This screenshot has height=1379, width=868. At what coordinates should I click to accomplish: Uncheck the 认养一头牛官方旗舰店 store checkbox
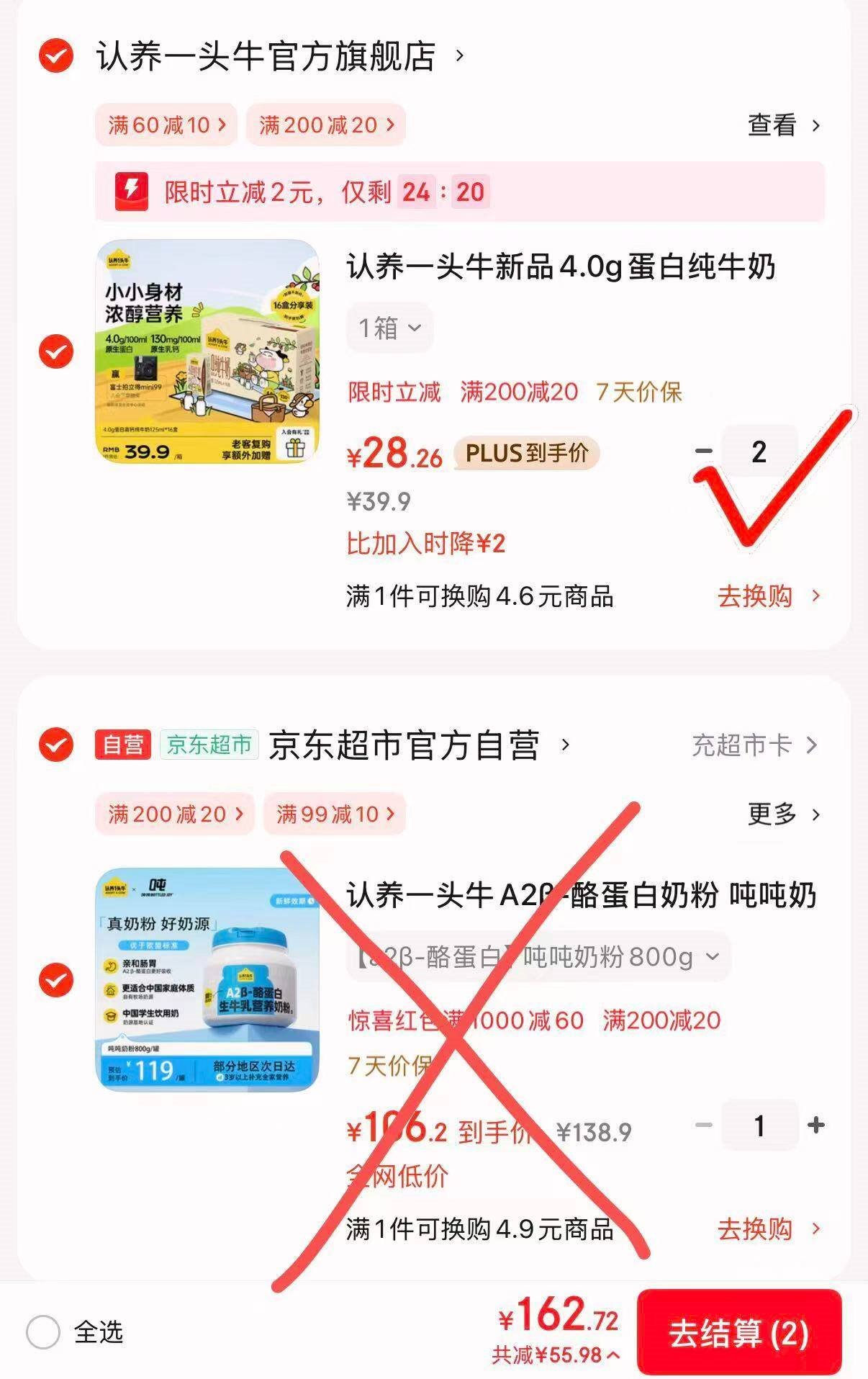pyautogui.click(x=56, y=56)
